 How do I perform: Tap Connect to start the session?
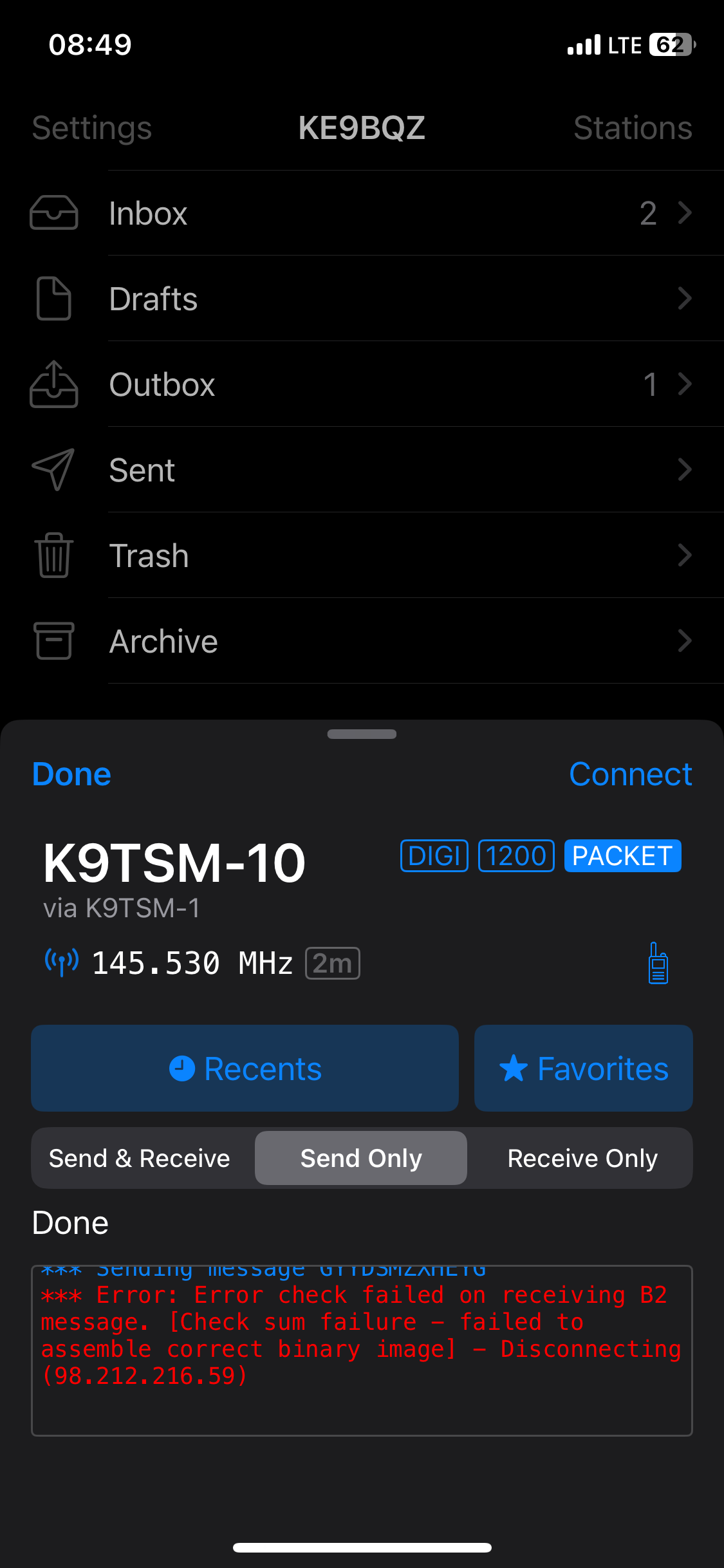631,774
